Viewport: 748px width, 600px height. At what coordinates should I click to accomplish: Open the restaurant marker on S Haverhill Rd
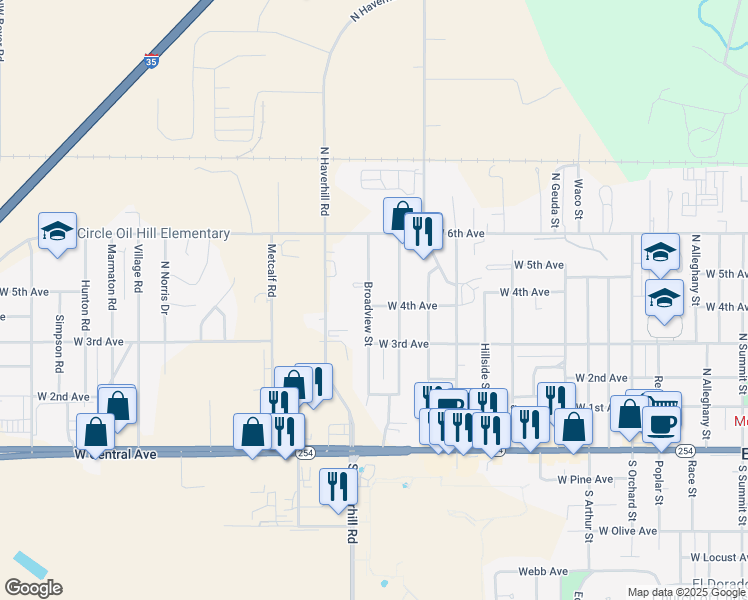click(x=338, y=487)
